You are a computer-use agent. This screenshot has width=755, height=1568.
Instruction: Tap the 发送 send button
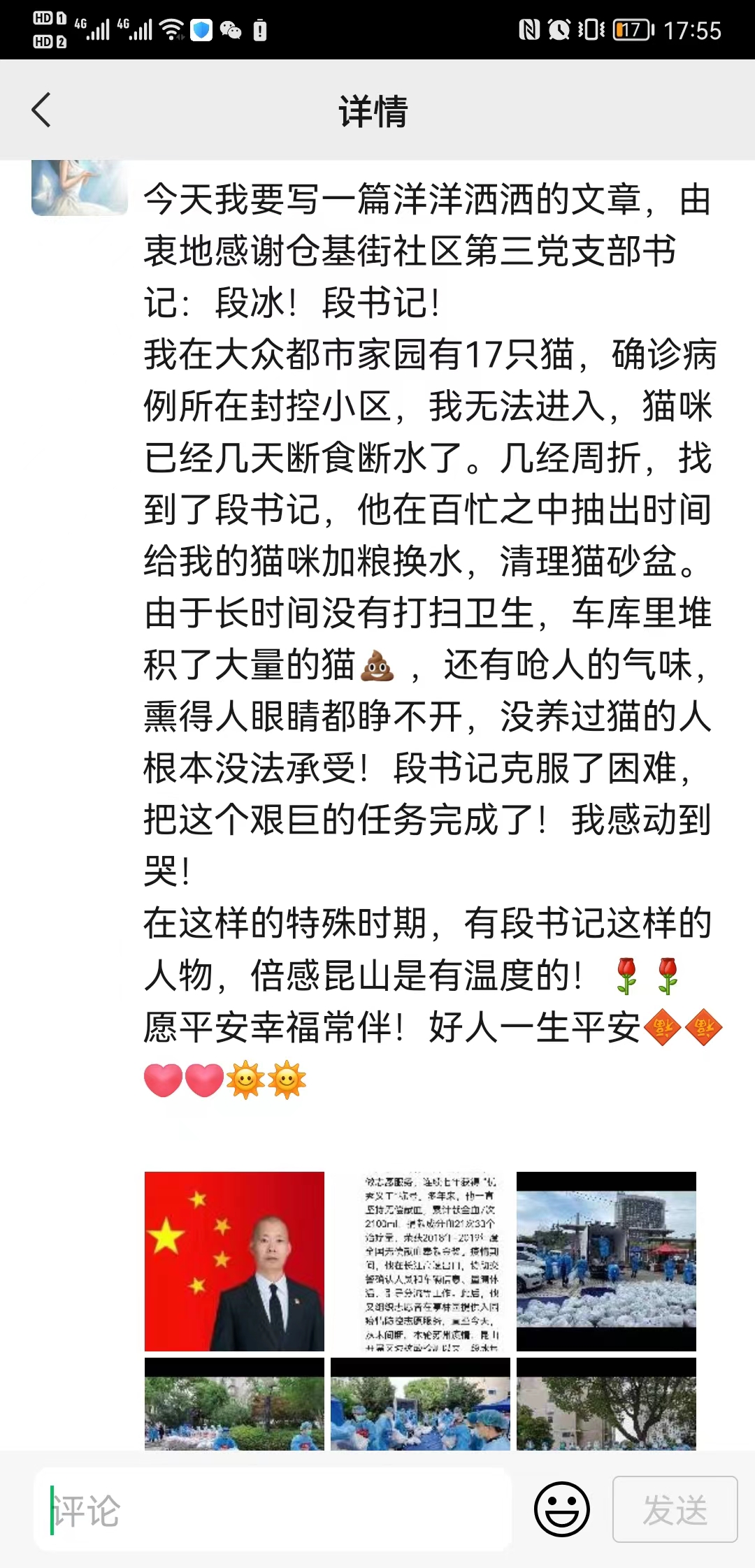(x=675, y=1509)
